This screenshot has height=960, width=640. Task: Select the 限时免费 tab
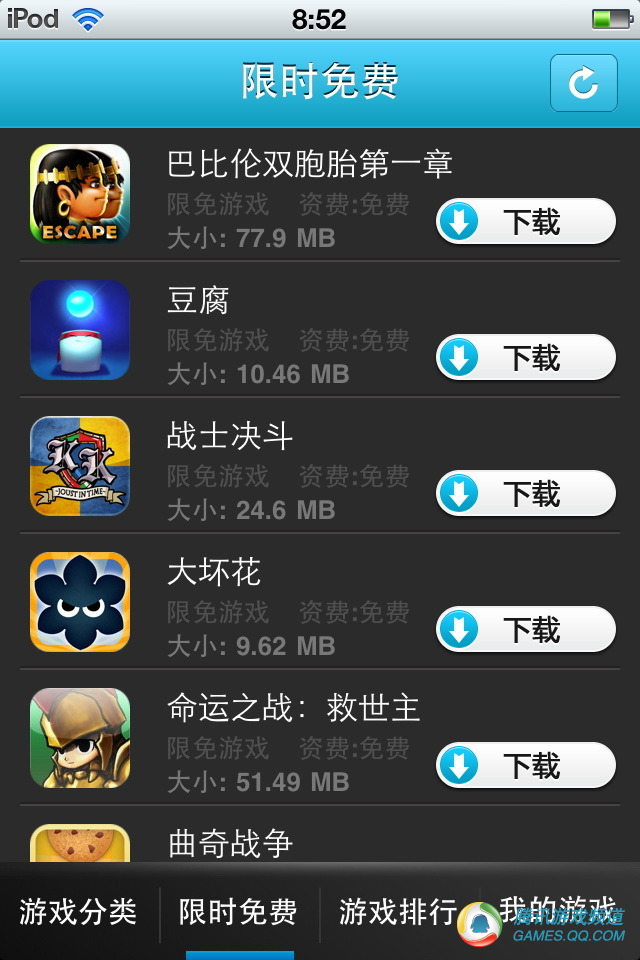[238, 912]
